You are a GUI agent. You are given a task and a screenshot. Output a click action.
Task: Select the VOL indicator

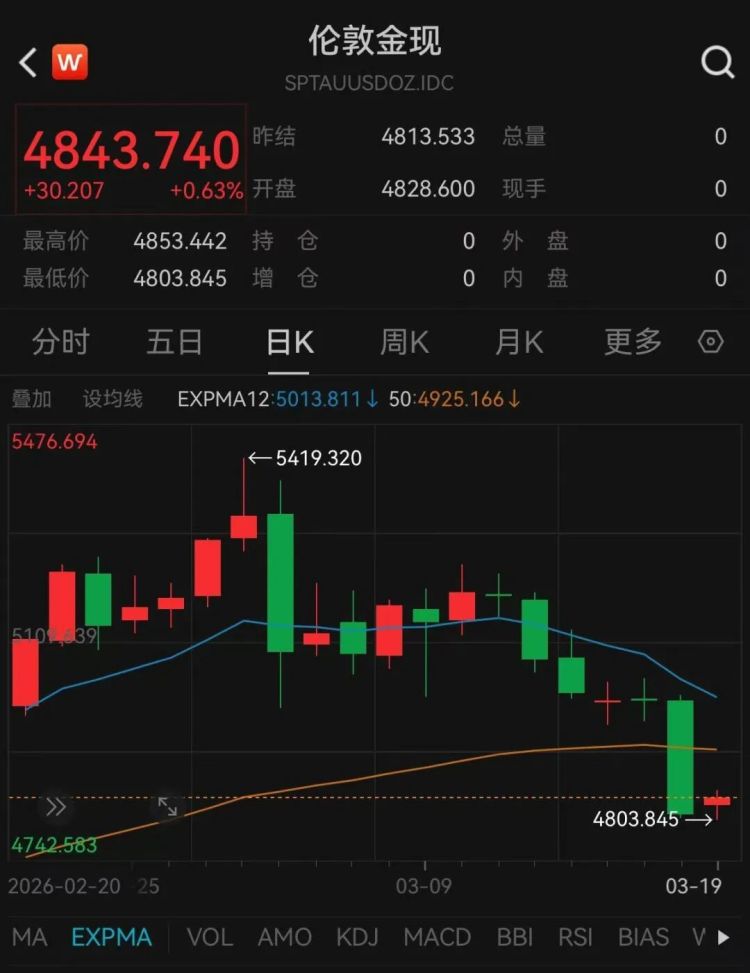coord(209,937)
